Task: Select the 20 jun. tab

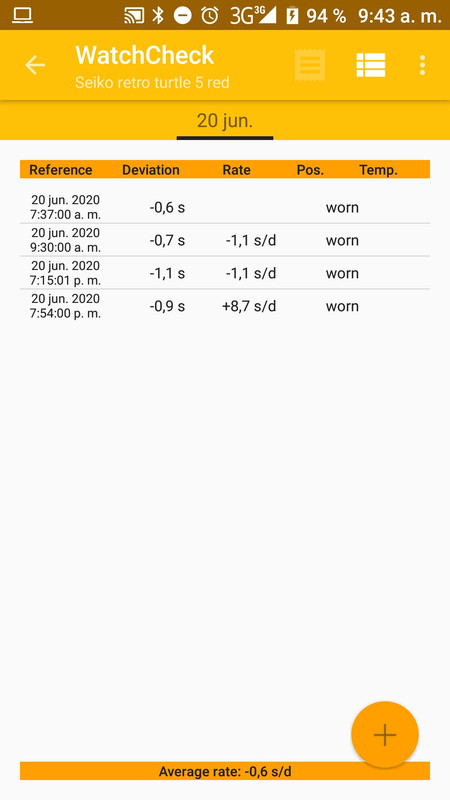Action: 224,121
